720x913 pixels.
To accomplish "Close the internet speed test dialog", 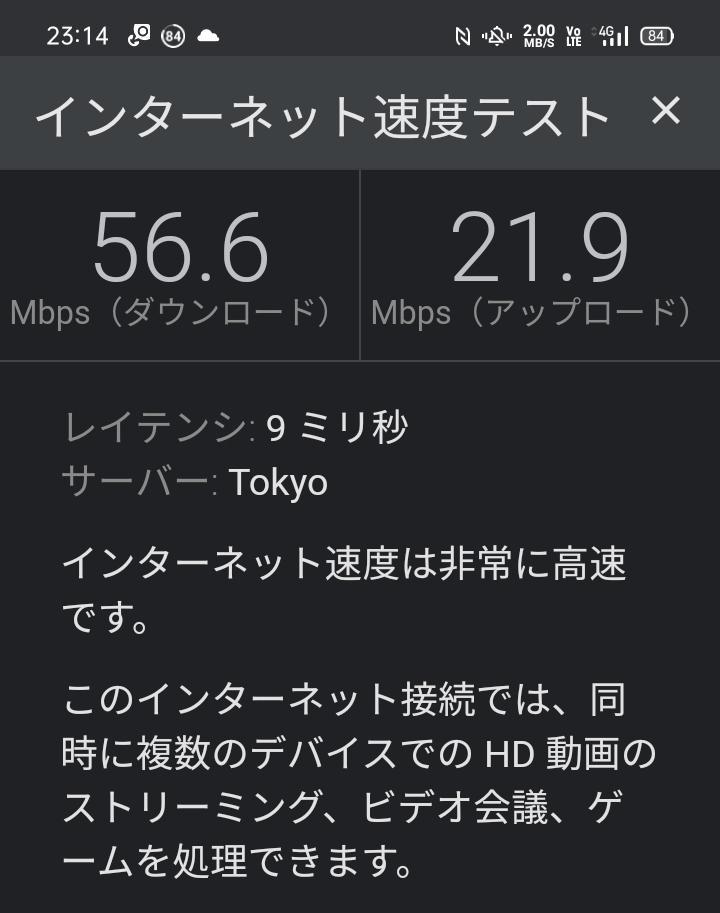I will [665, 112].
